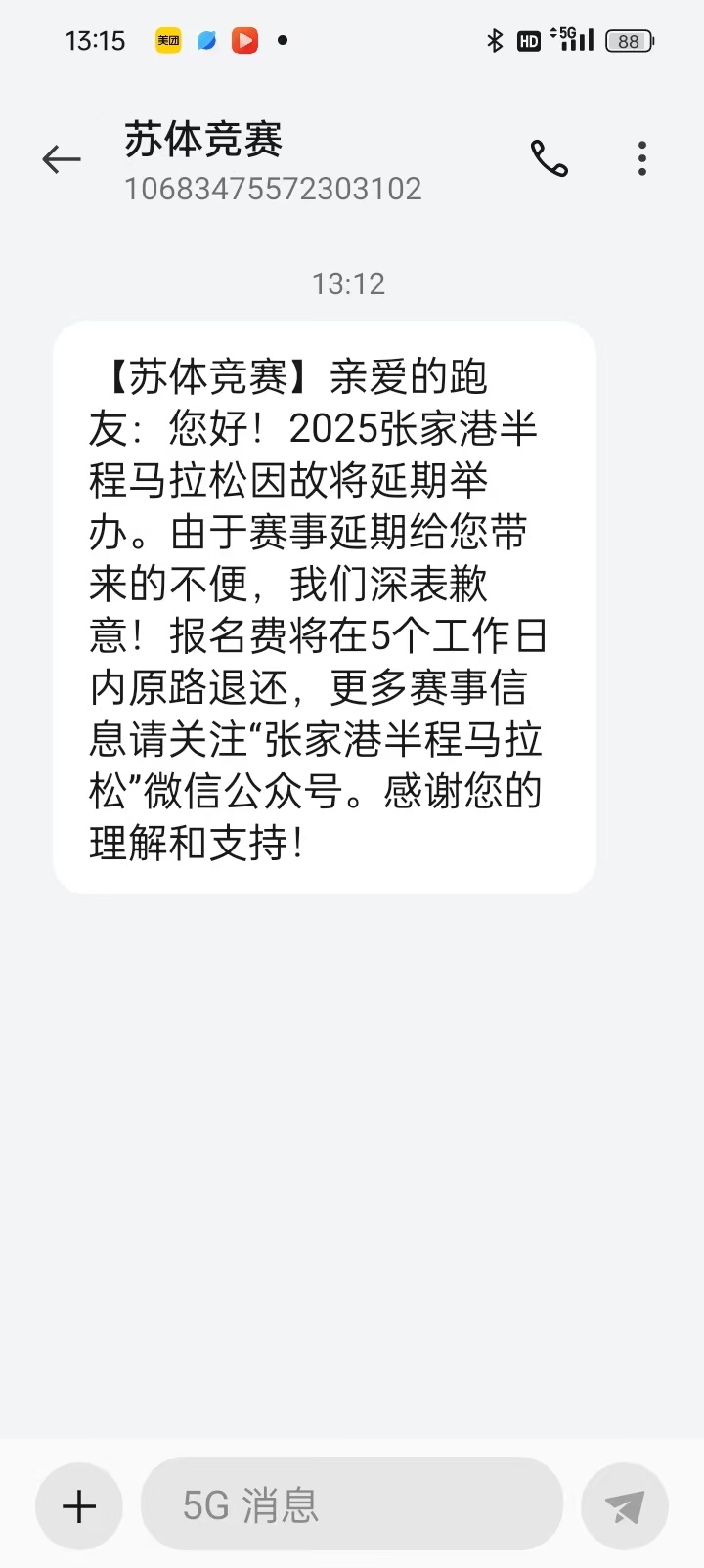Screen dimensions: 704x1568
Task: Focus the 5G 消息 text field
Action: click(352, 1504)
